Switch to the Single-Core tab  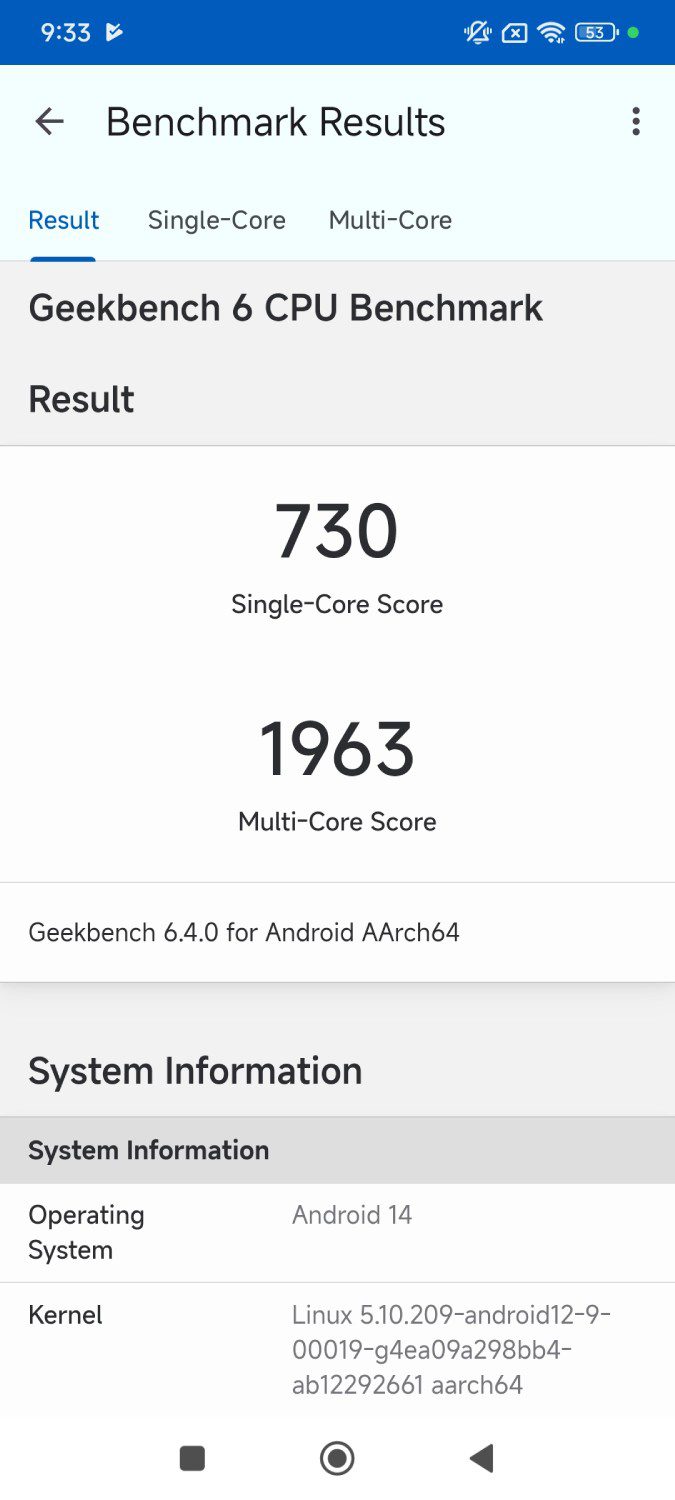click(x=217, y=220)
